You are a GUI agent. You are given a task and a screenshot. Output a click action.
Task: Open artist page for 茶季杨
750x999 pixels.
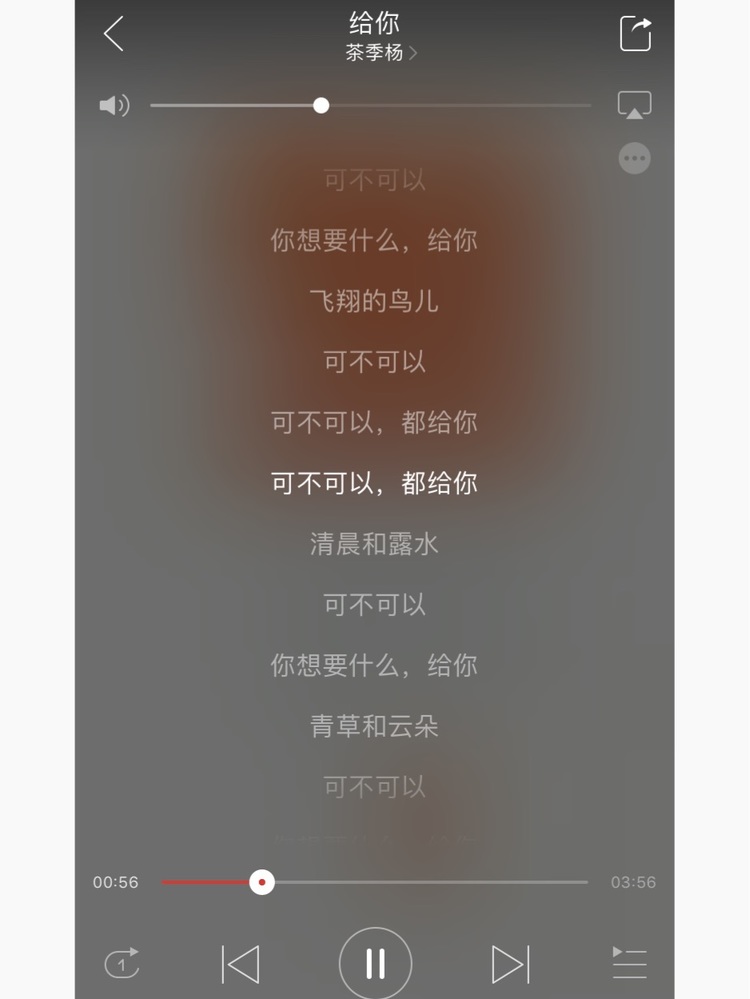pos(381,53)
